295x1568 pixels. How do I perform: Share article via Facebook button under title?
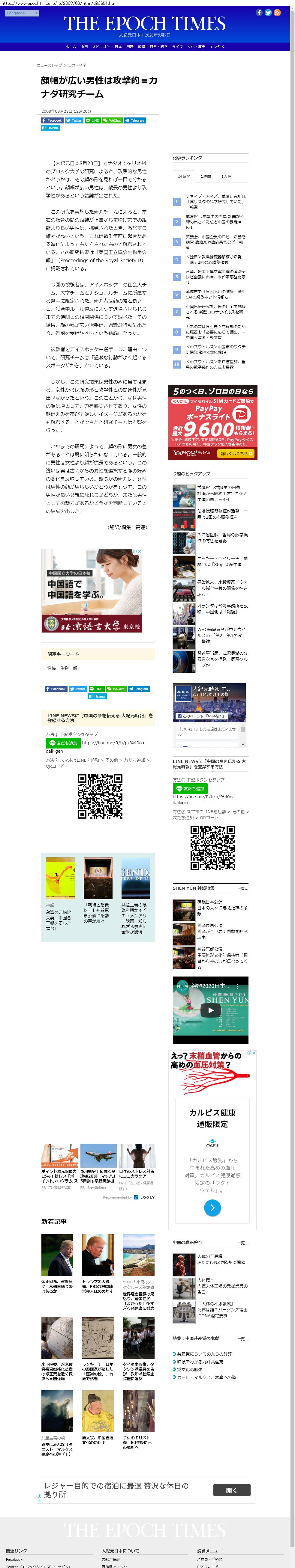(x=52, y=120)
